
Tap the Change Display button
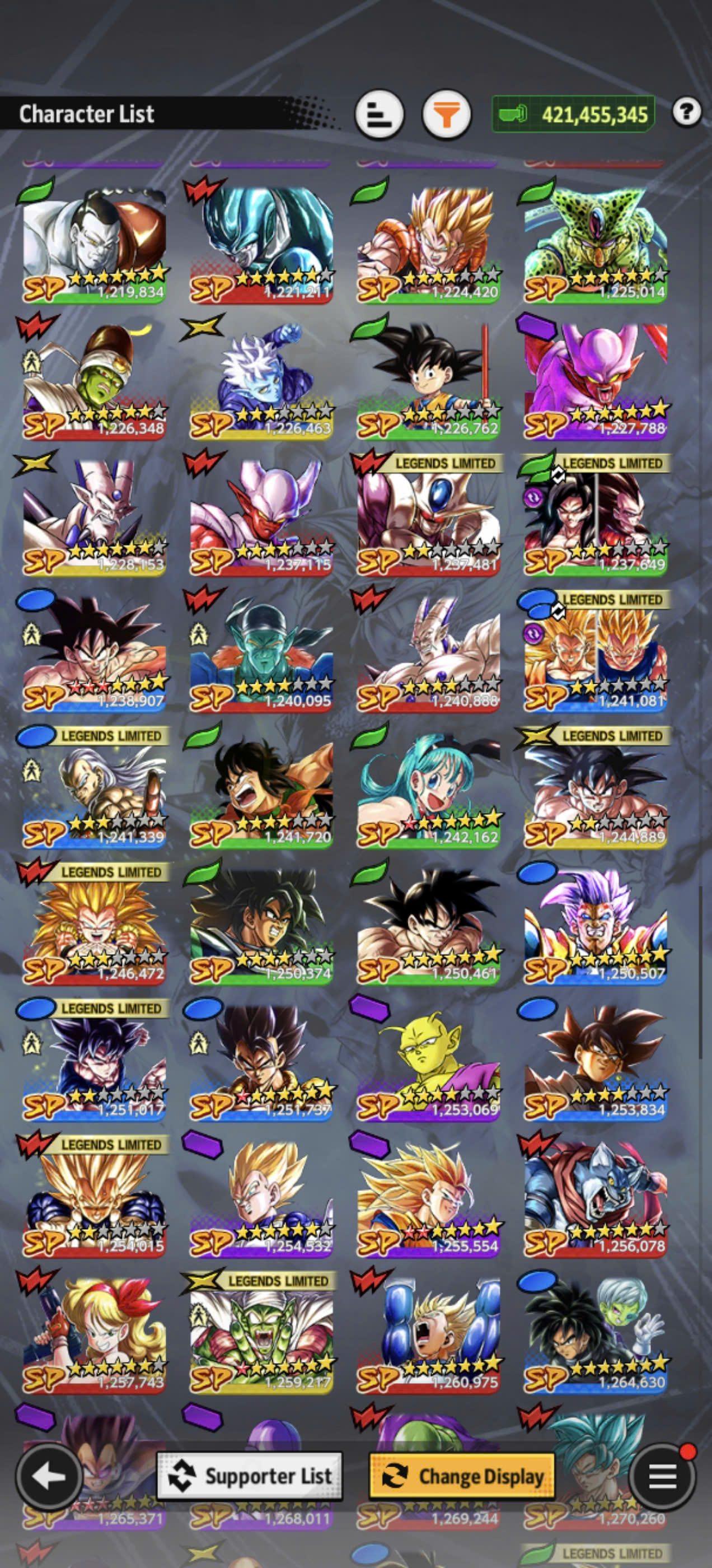coord(462,1476)
